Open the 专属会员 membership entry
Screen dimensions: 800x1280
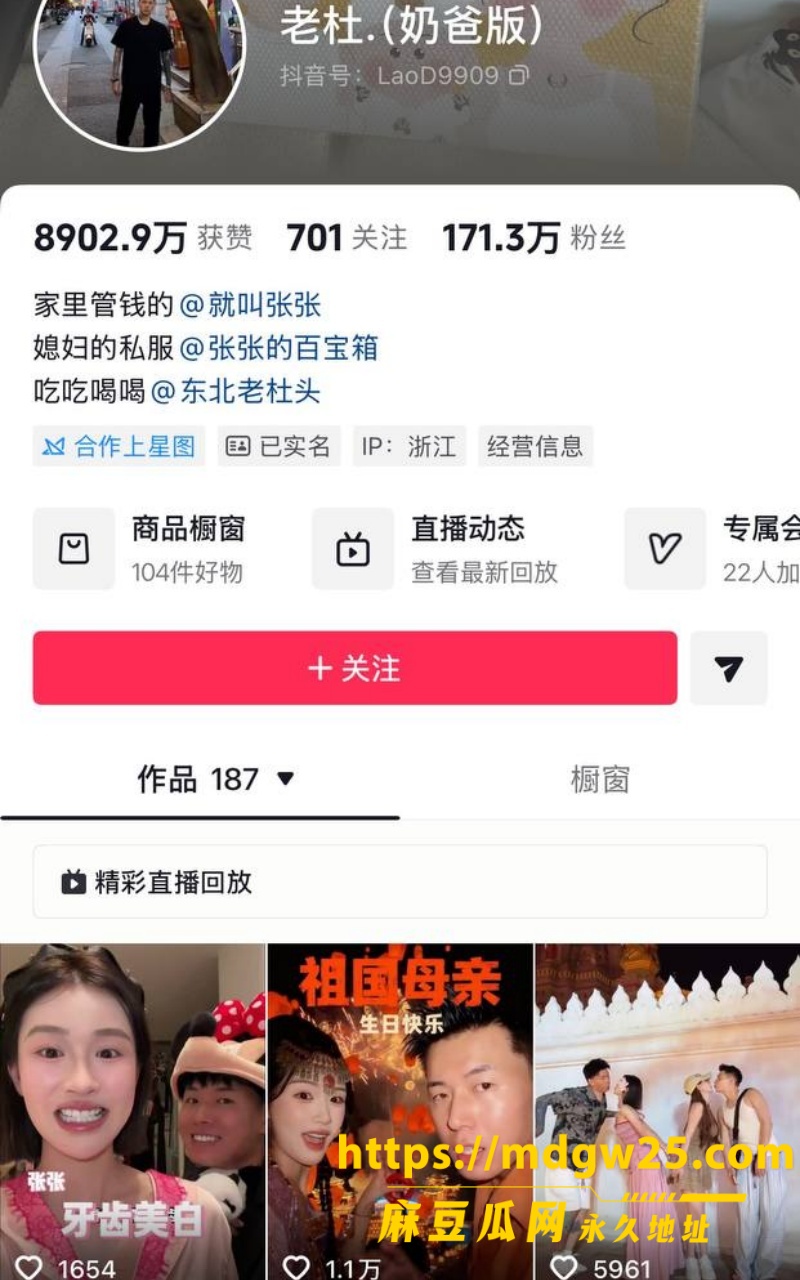tap(712, 548)
